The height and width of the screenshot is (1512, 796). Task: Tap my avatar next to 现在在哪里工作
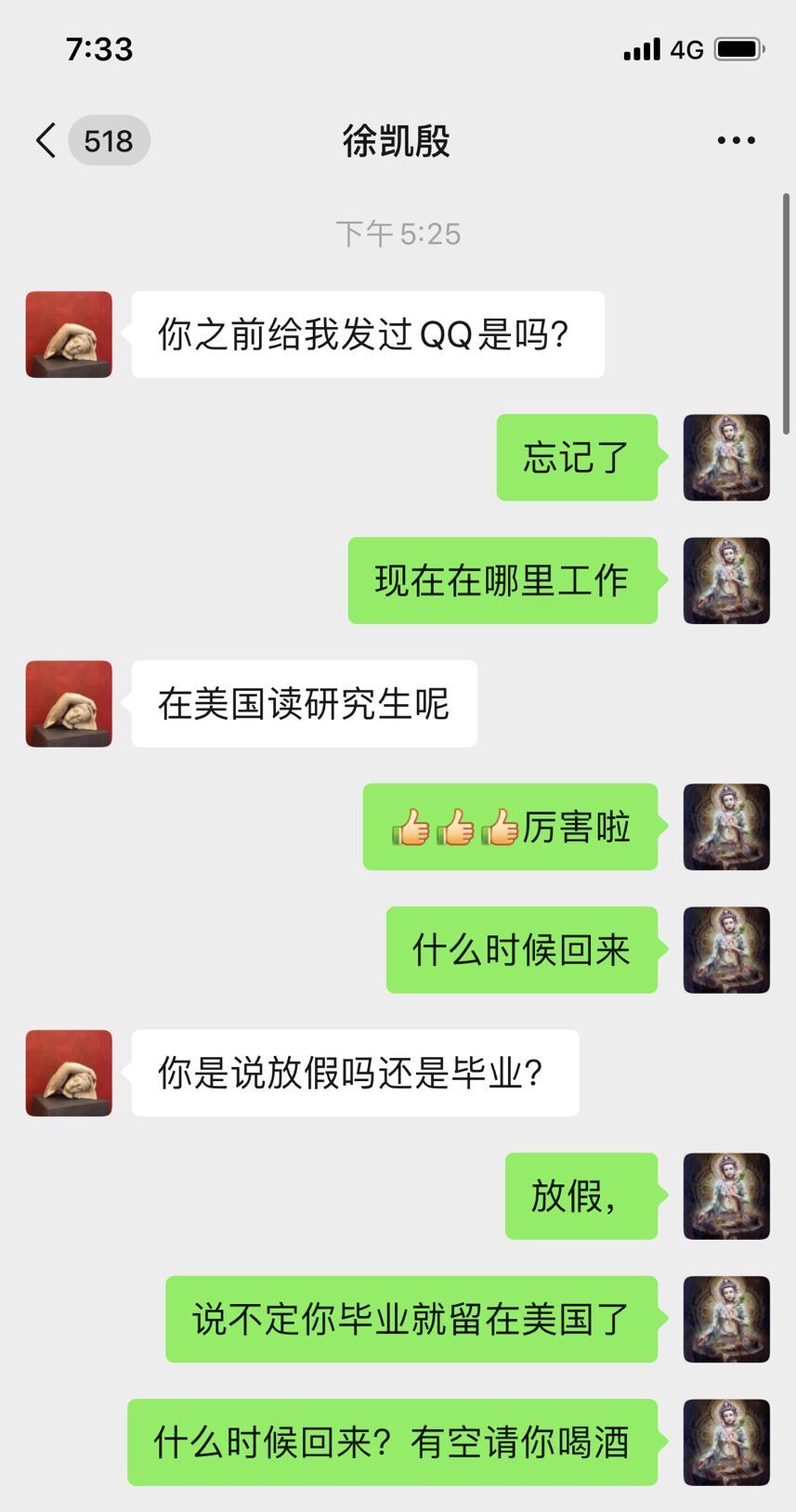pyautogui.click(x=726, y=580)
